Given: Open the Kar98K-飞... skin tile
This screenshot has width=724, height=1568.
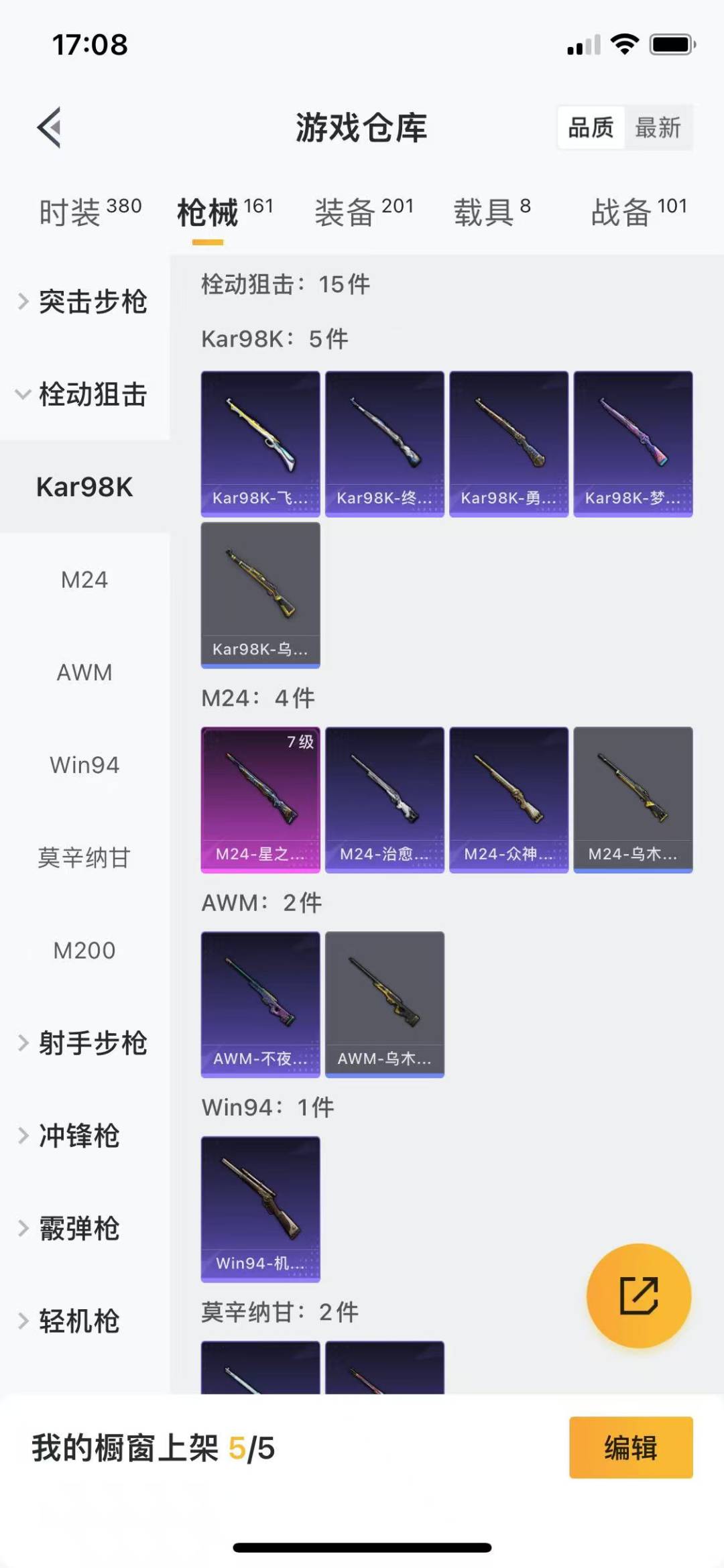Looking at the screenshot, I should (260, 443).
